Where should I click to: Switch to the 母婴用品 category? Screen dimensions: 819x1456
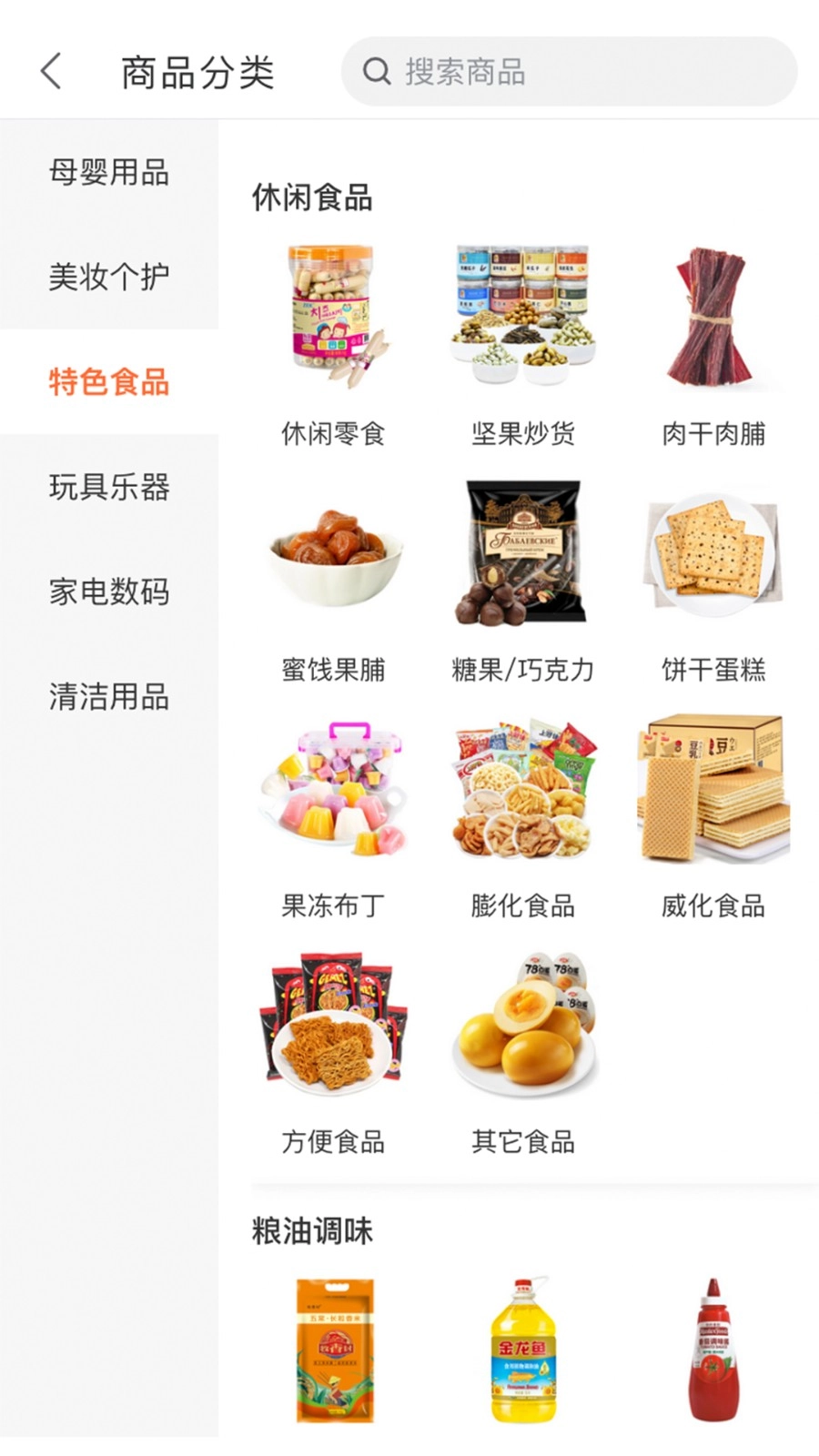109,172
